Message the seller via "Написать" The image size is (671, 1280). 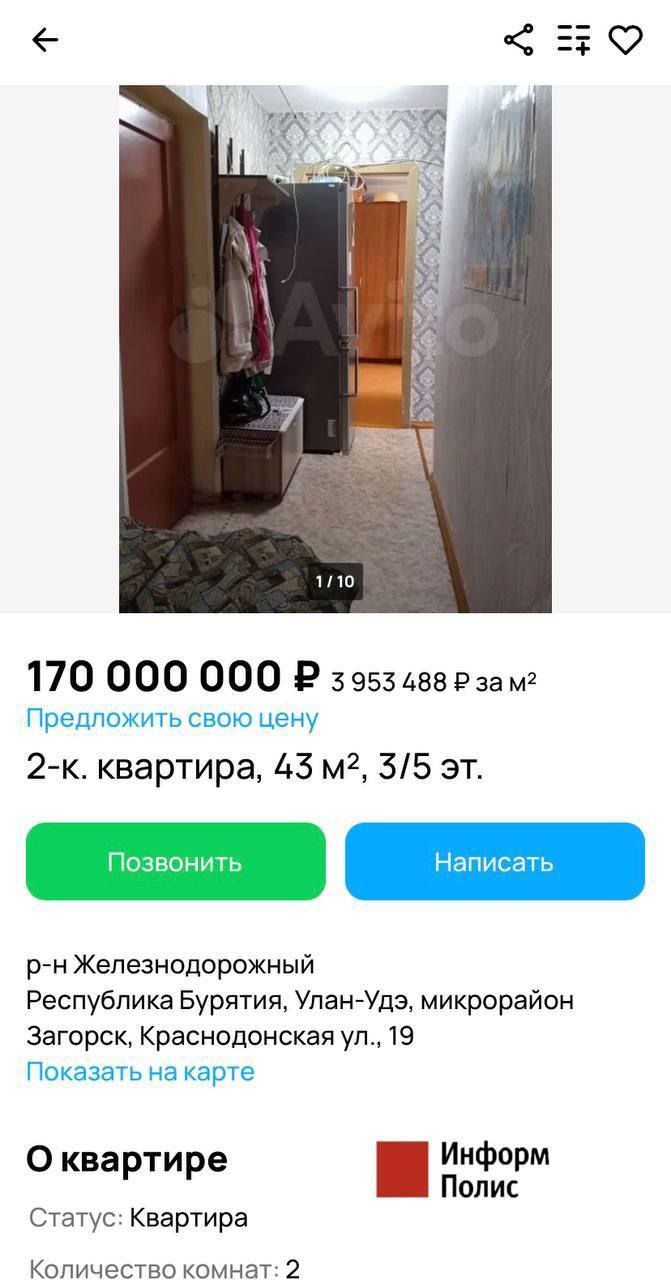point(494,862)
